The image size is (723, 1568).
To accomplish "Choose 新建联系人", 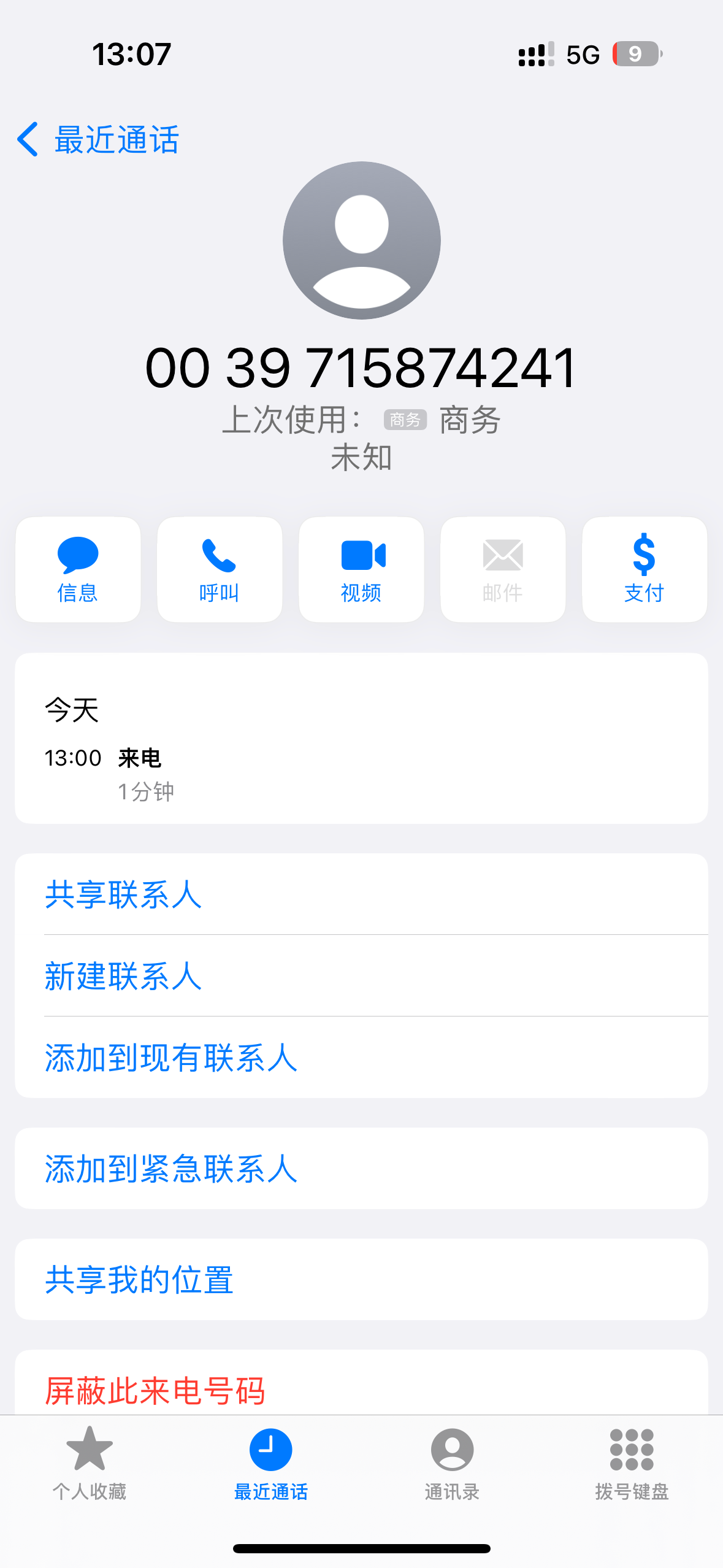I will pyautogui.click(x=123, y=976).
